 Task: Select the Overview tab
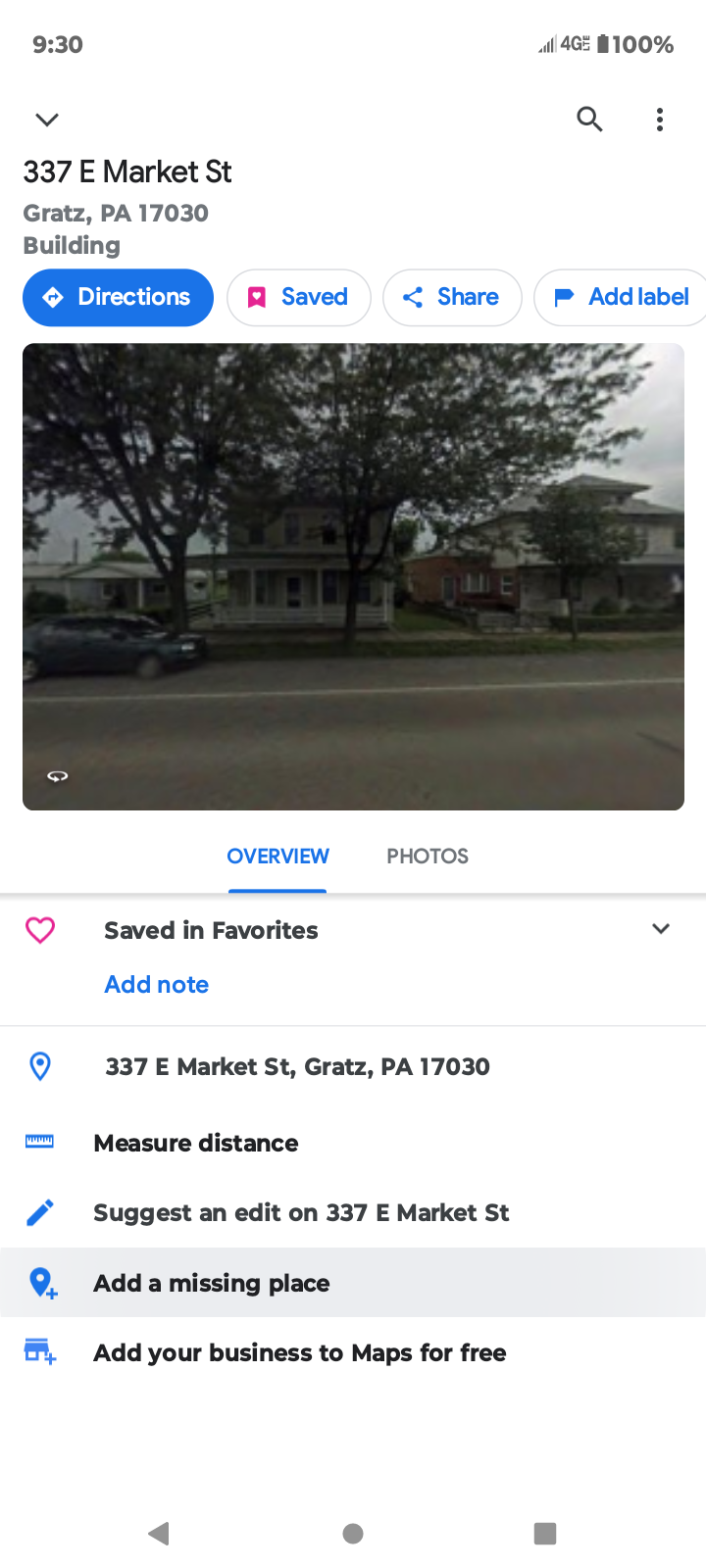(277, 857)
